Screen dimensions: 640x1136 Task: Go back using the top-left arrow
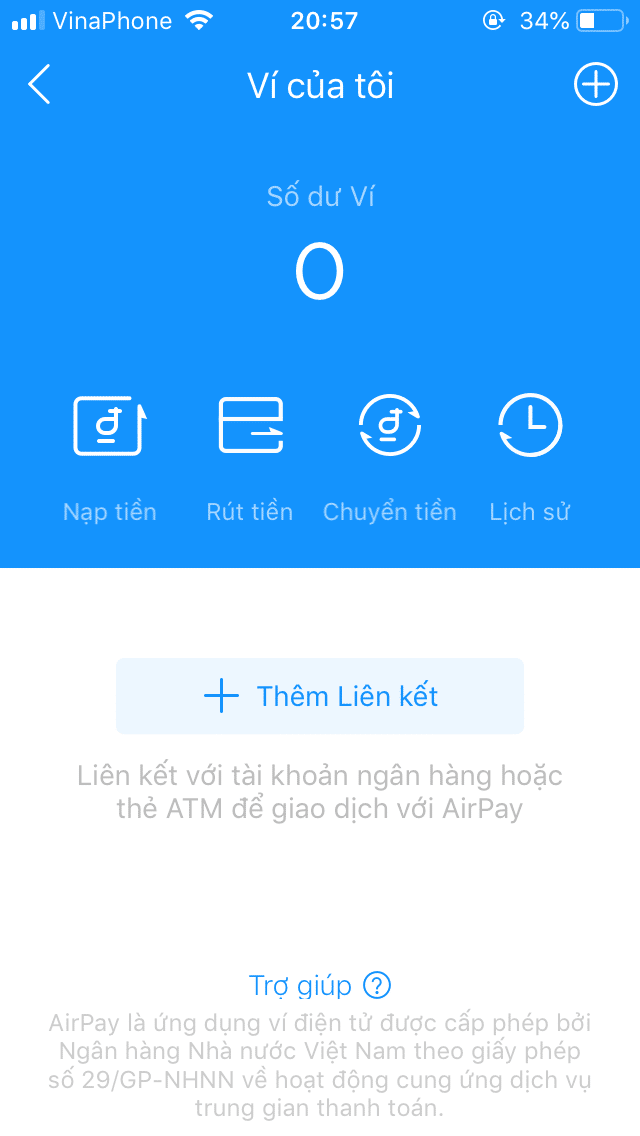tap(40, 84)
